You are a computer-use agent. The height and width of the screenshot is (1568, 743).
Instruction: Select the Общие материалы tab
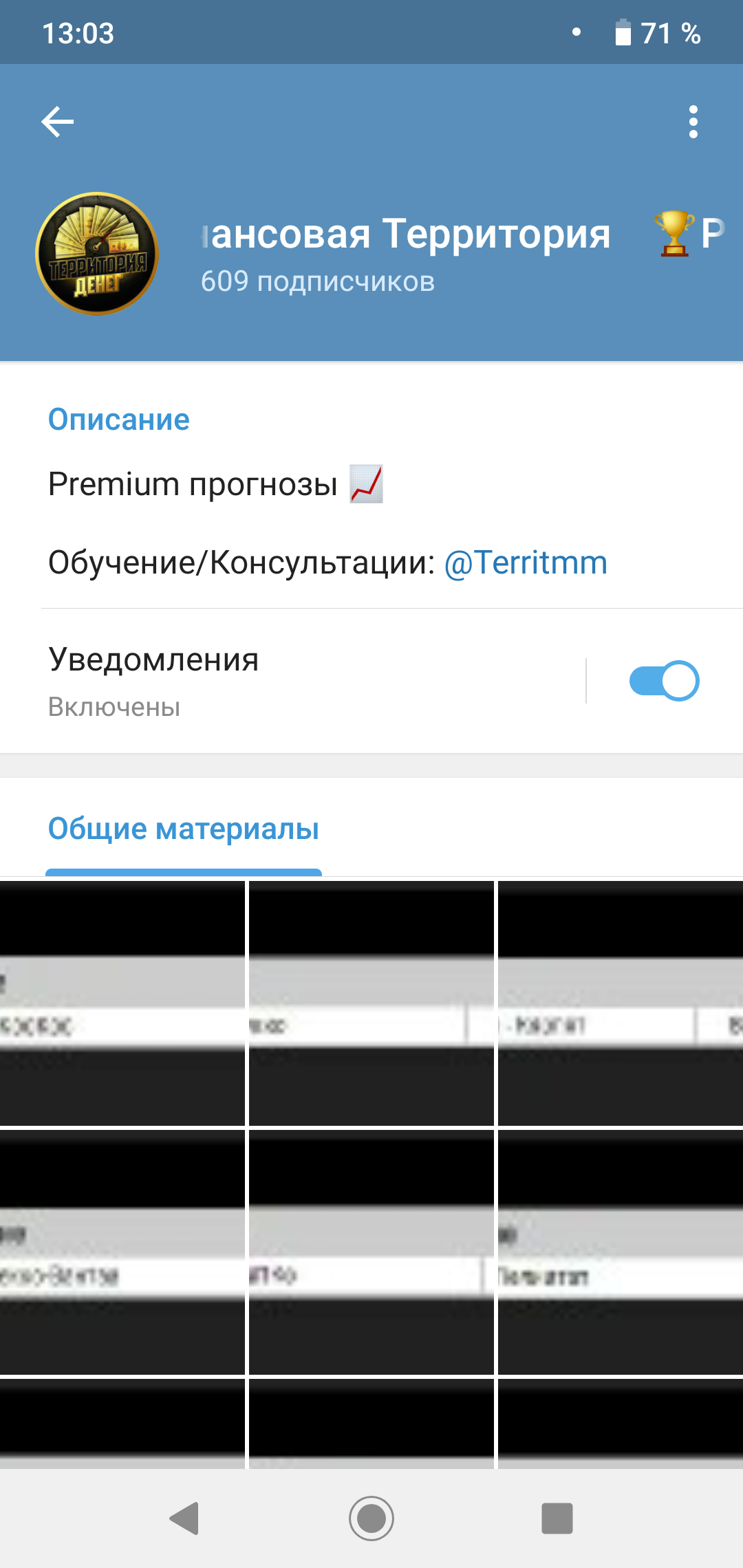point(184,829)
